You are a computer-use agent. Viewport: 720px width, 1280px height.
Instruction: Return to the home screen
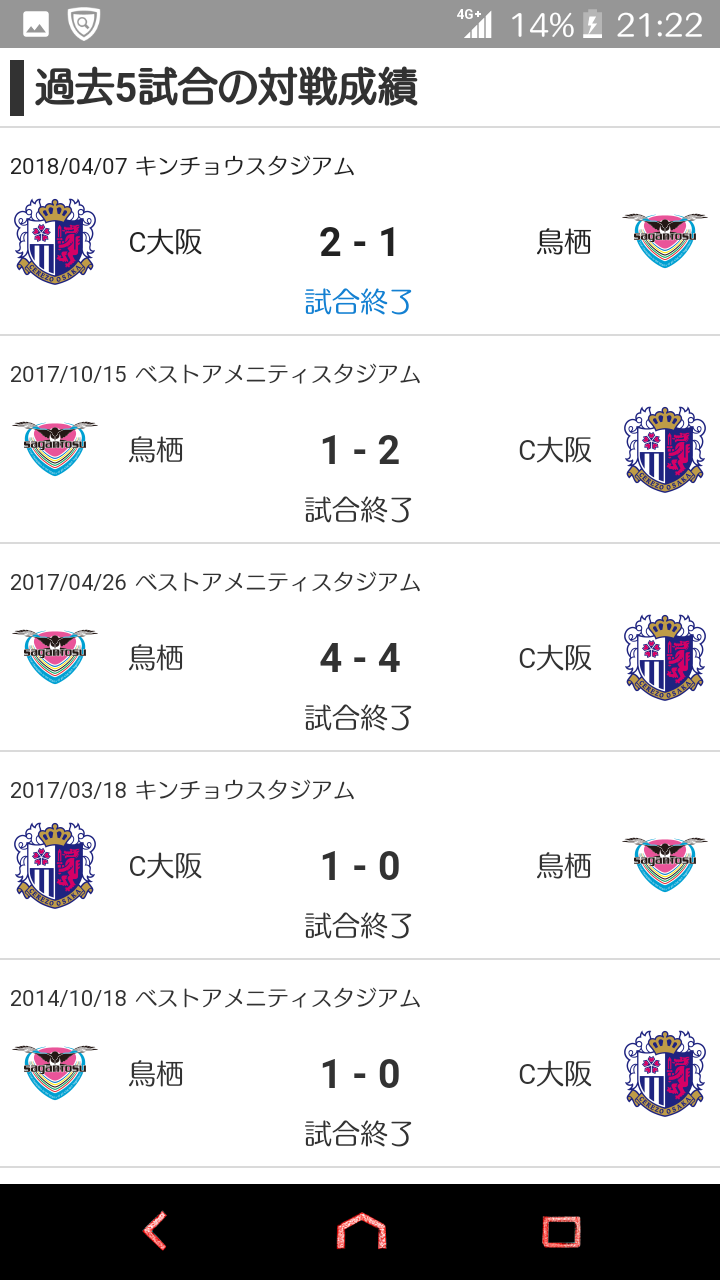pos(361,1231)
